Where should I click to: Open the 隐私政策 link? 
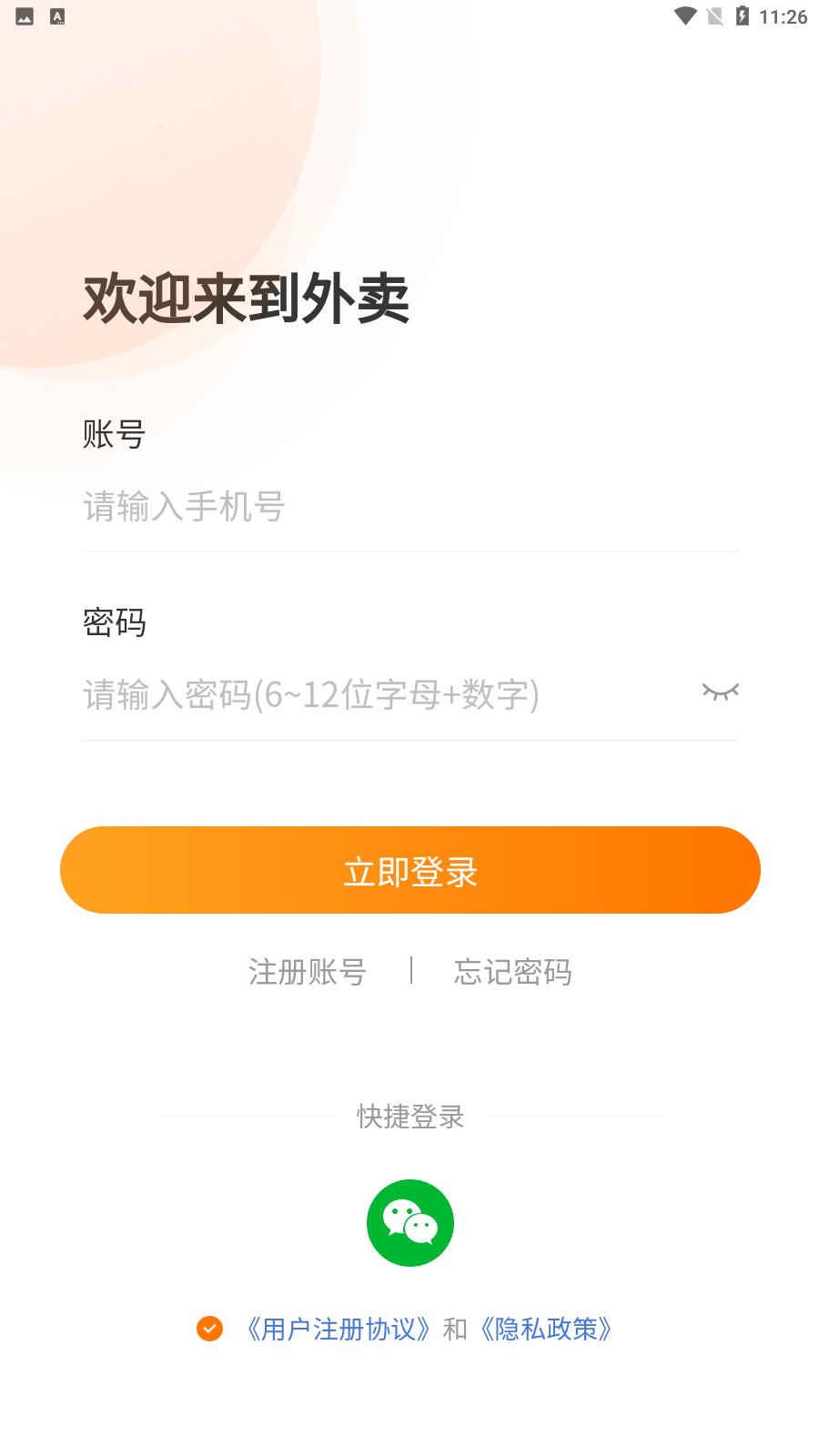click(546, 1330)
